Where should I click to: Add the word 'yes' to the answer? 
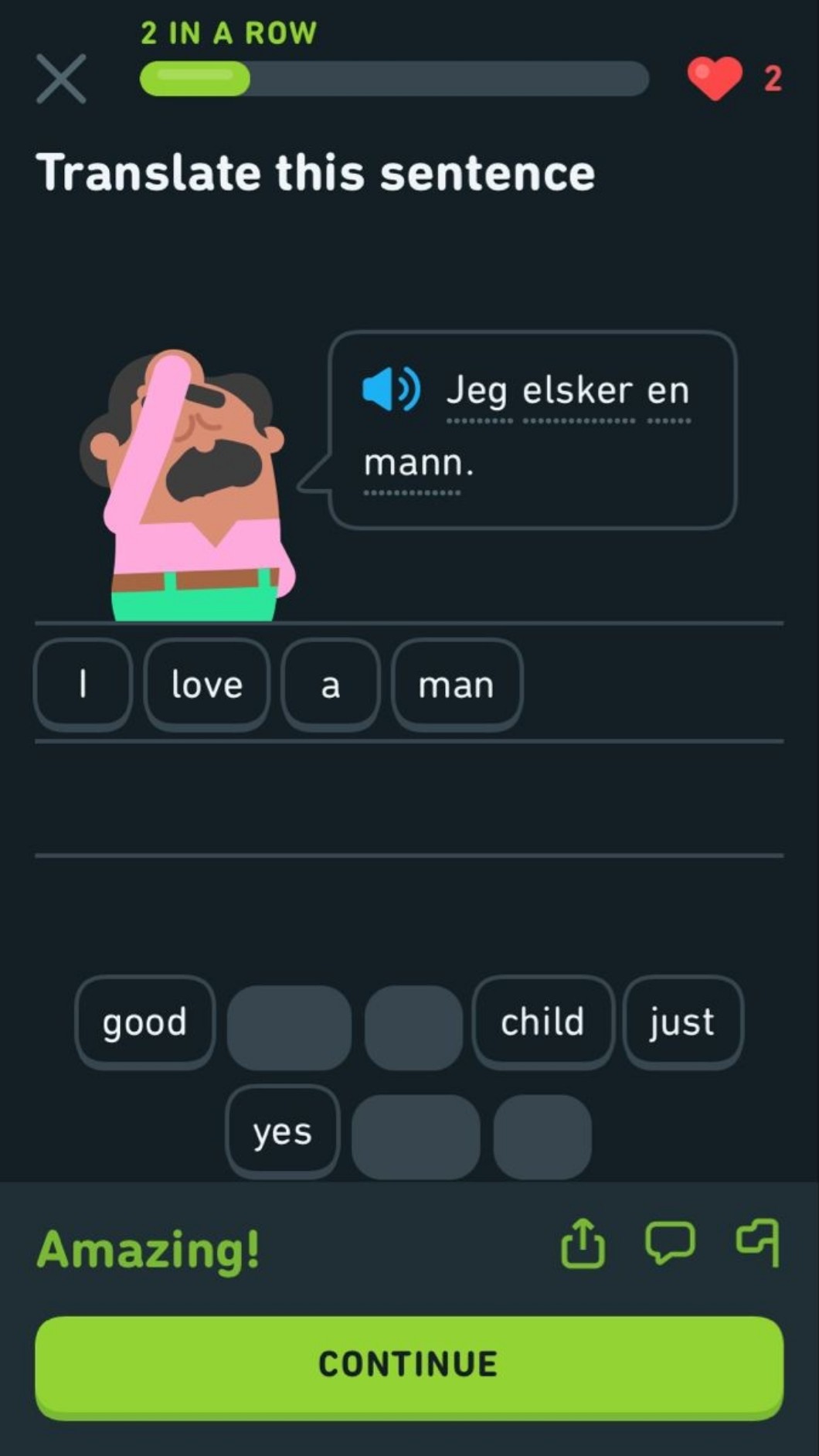282,1131
